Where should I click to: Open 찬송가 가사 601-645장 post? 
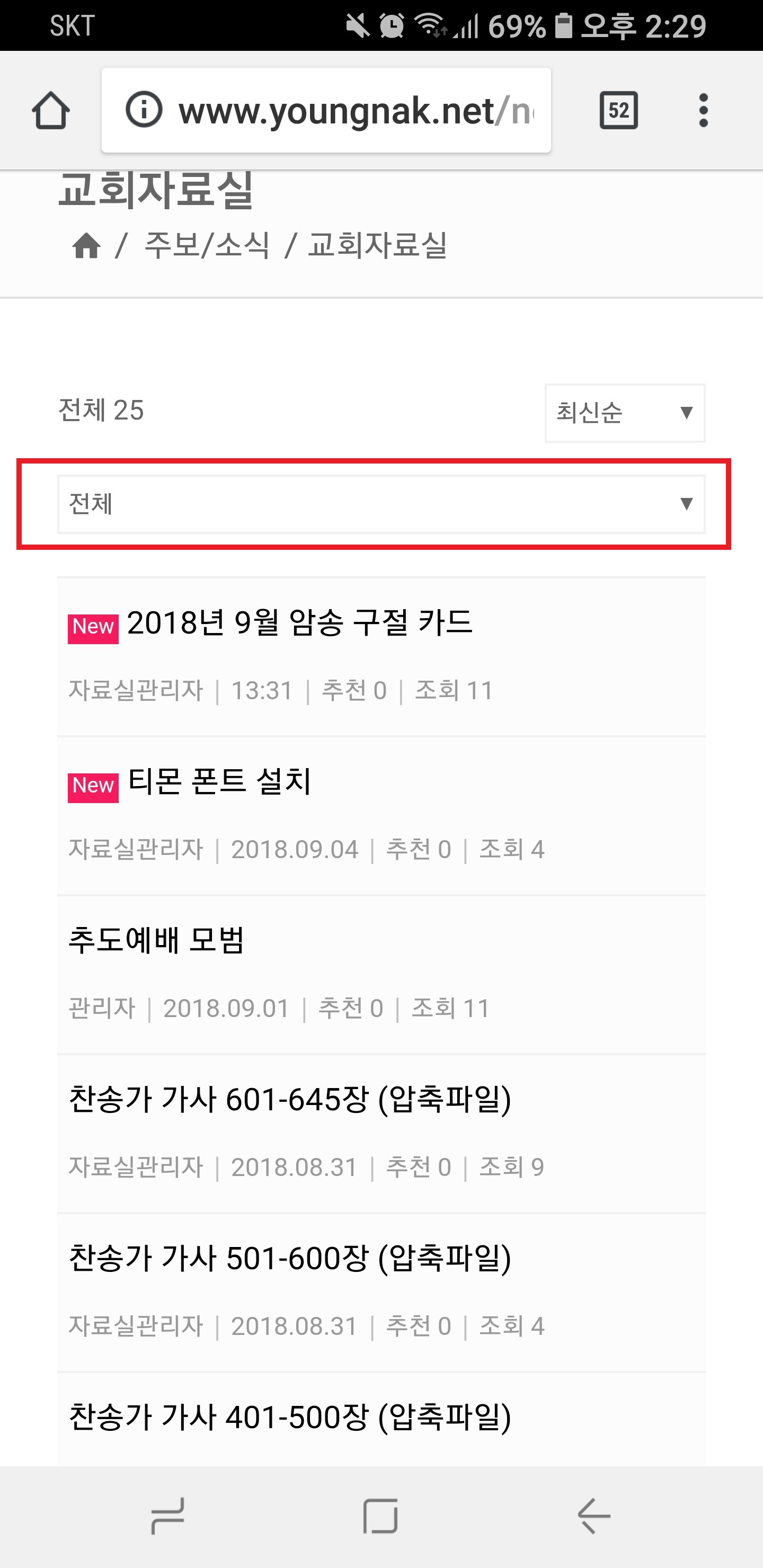[290, 1100]
